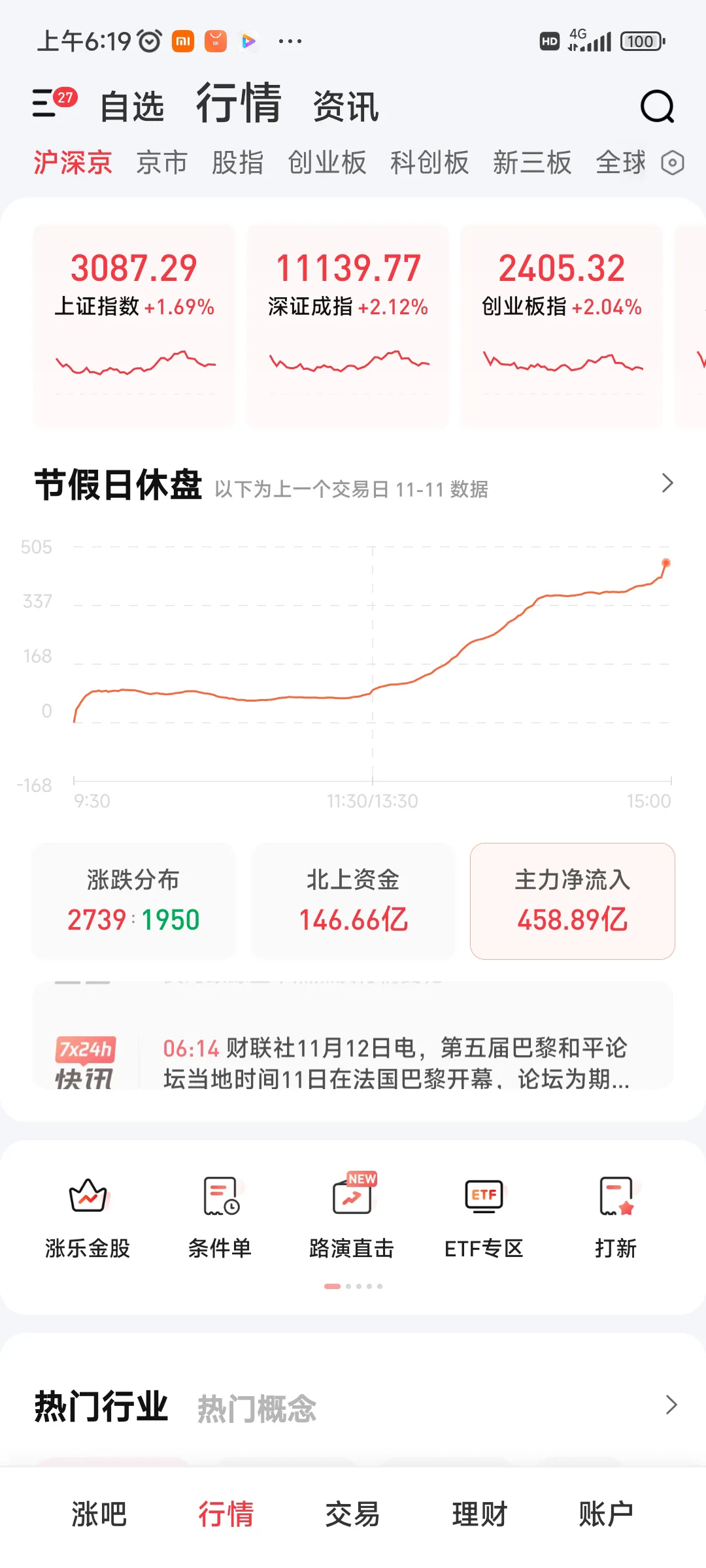Image resolution: width=706 pixels, height=1568 pixels.
Task: Open the 7x24h 快讯 news item
Action: coord(353,1062)
